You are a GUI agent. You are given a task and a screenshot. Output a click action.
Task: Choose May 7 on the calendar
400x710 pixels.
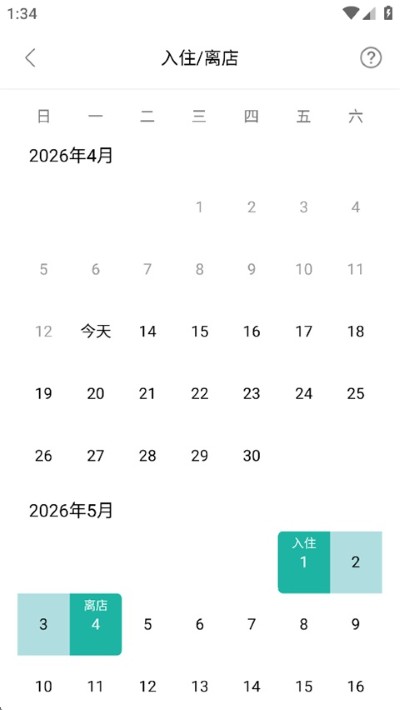pos(251,624)
